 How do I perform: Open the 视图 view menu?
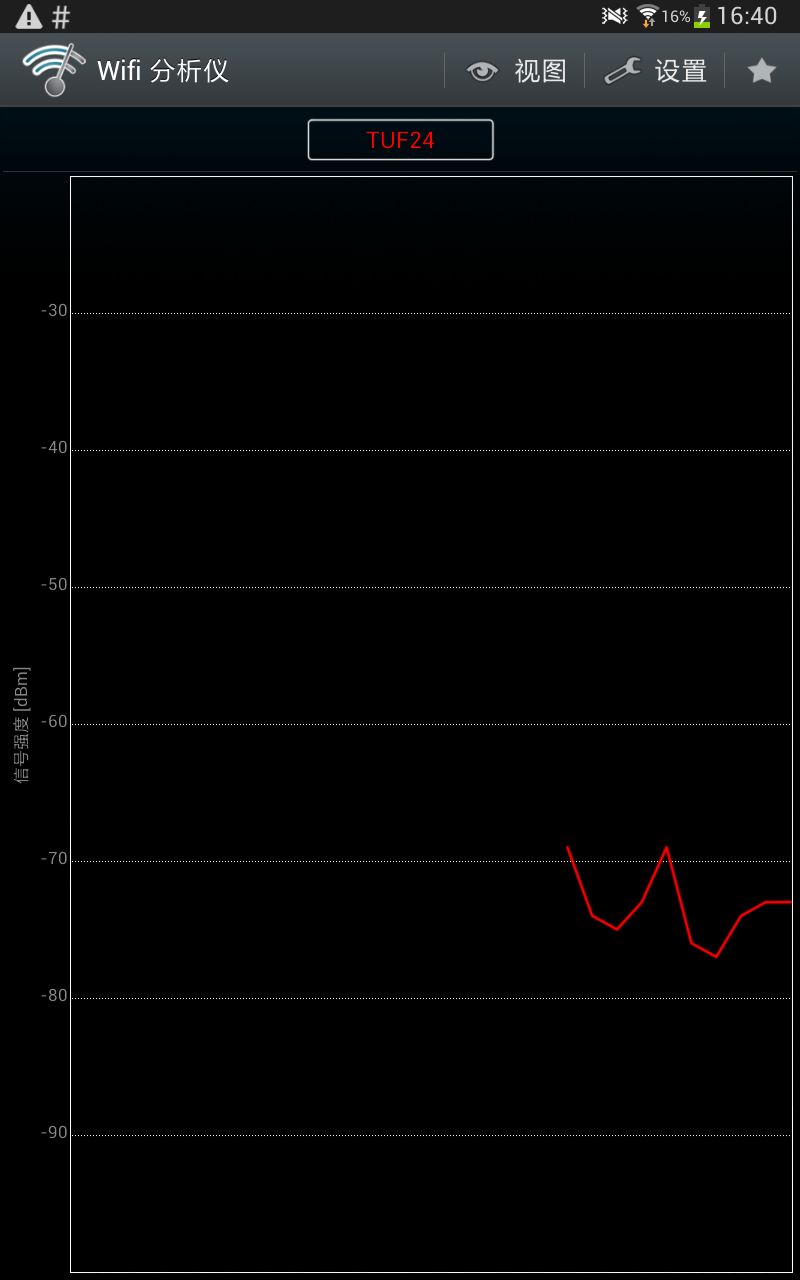coord(515,71)
